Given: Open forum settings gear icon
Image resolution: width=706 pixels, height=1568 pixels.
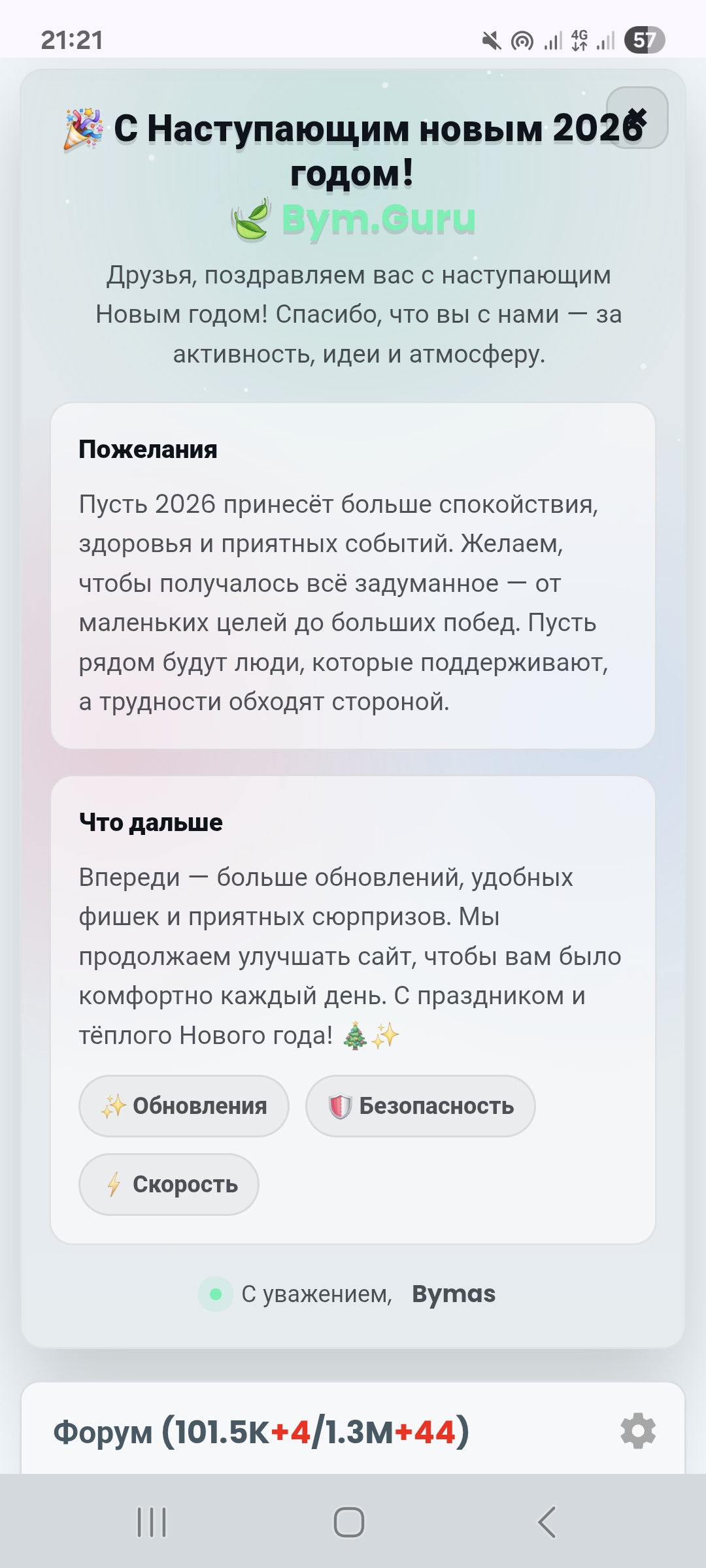Looking at the screenshot, I should point(638,1431).
